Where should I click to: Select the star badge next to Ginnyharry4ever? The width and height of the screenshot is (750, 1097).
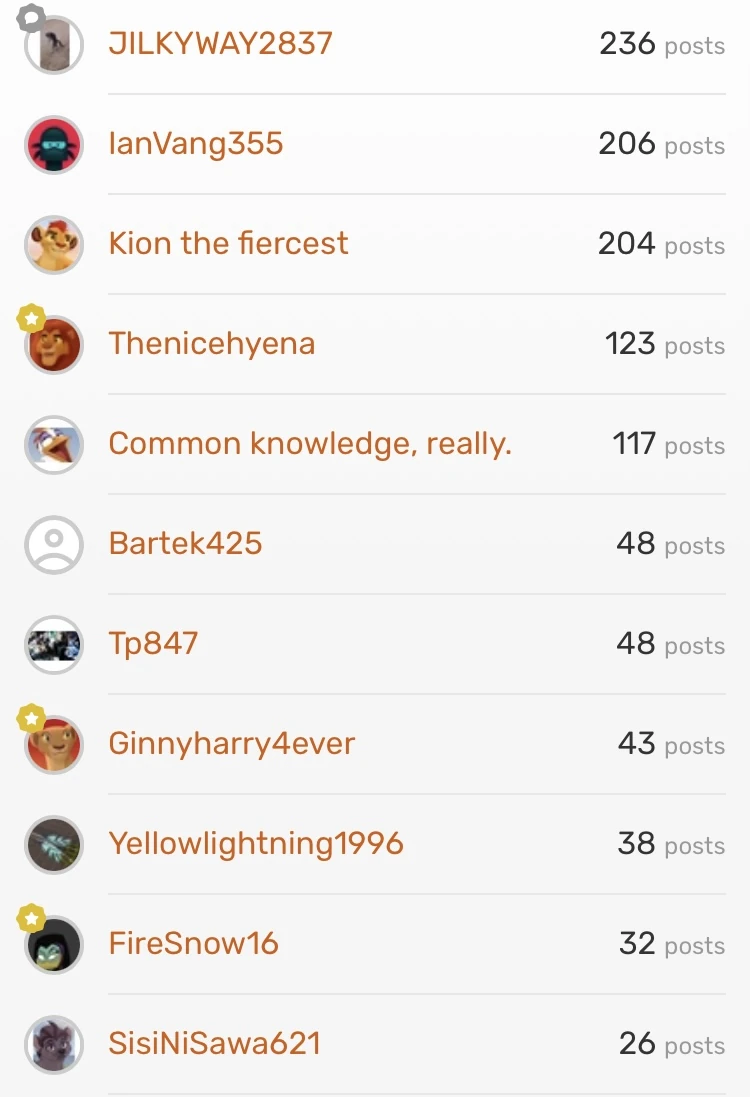point(30,717)
